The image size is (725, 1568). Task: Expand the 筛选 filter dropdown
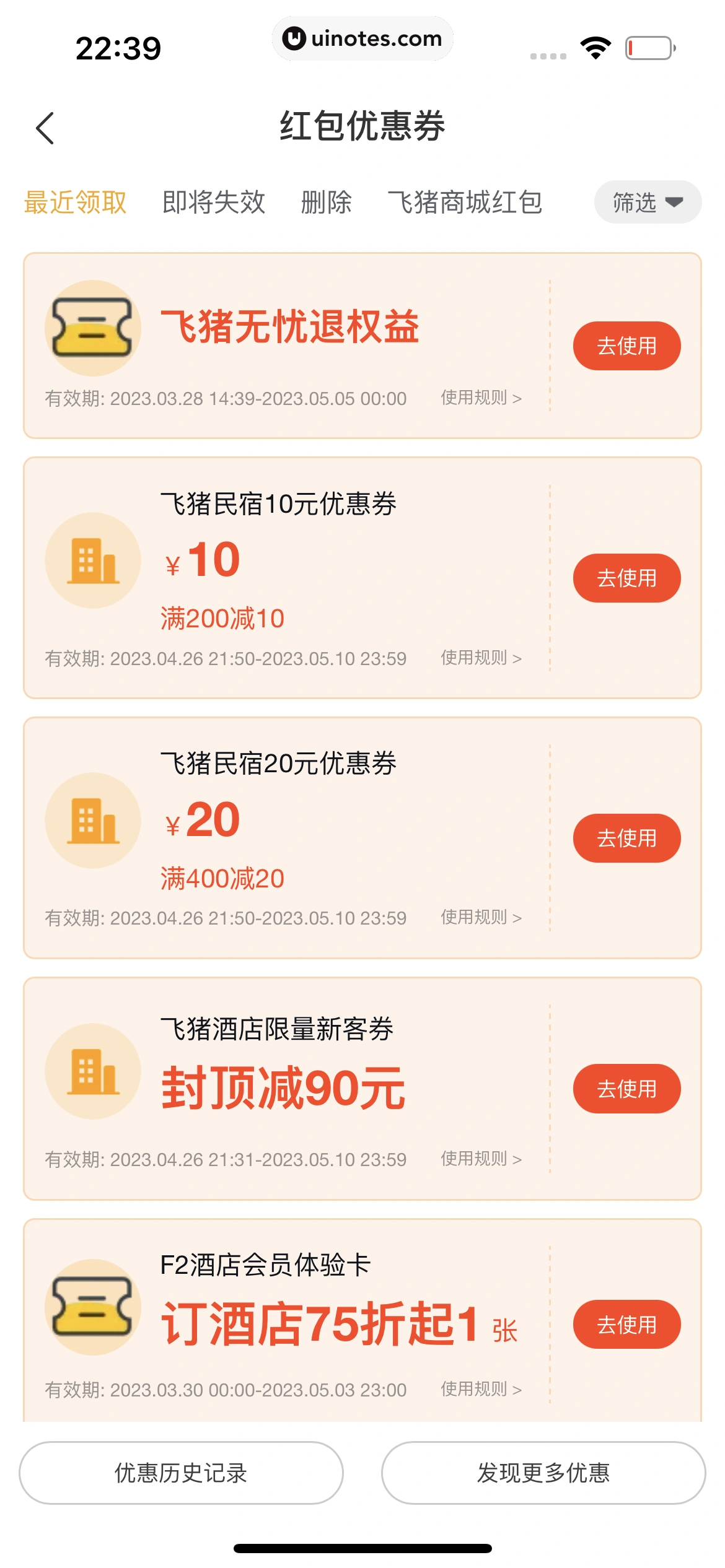coord(647,203)
